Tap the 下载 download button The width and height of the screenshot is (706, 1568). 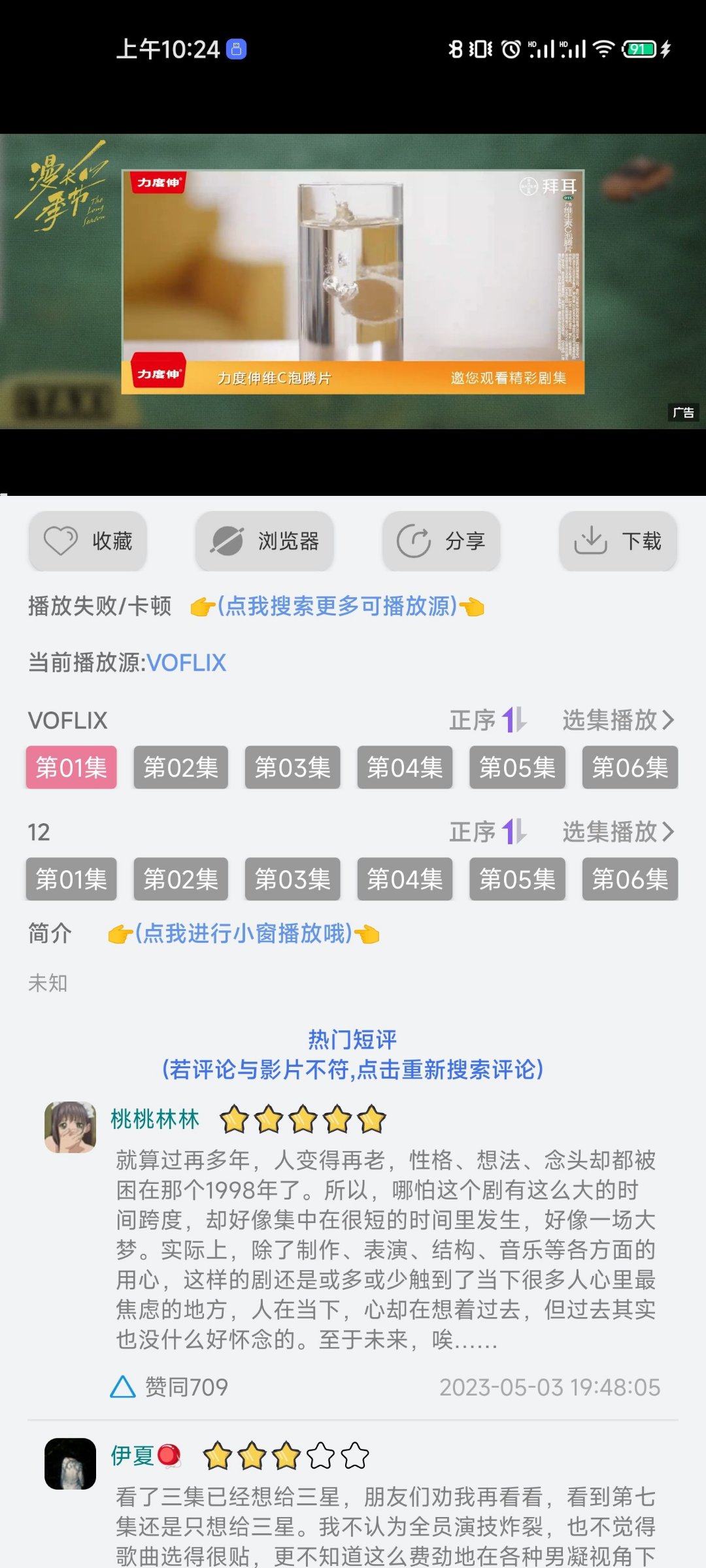pyautogui.click(x=618, y=541)
